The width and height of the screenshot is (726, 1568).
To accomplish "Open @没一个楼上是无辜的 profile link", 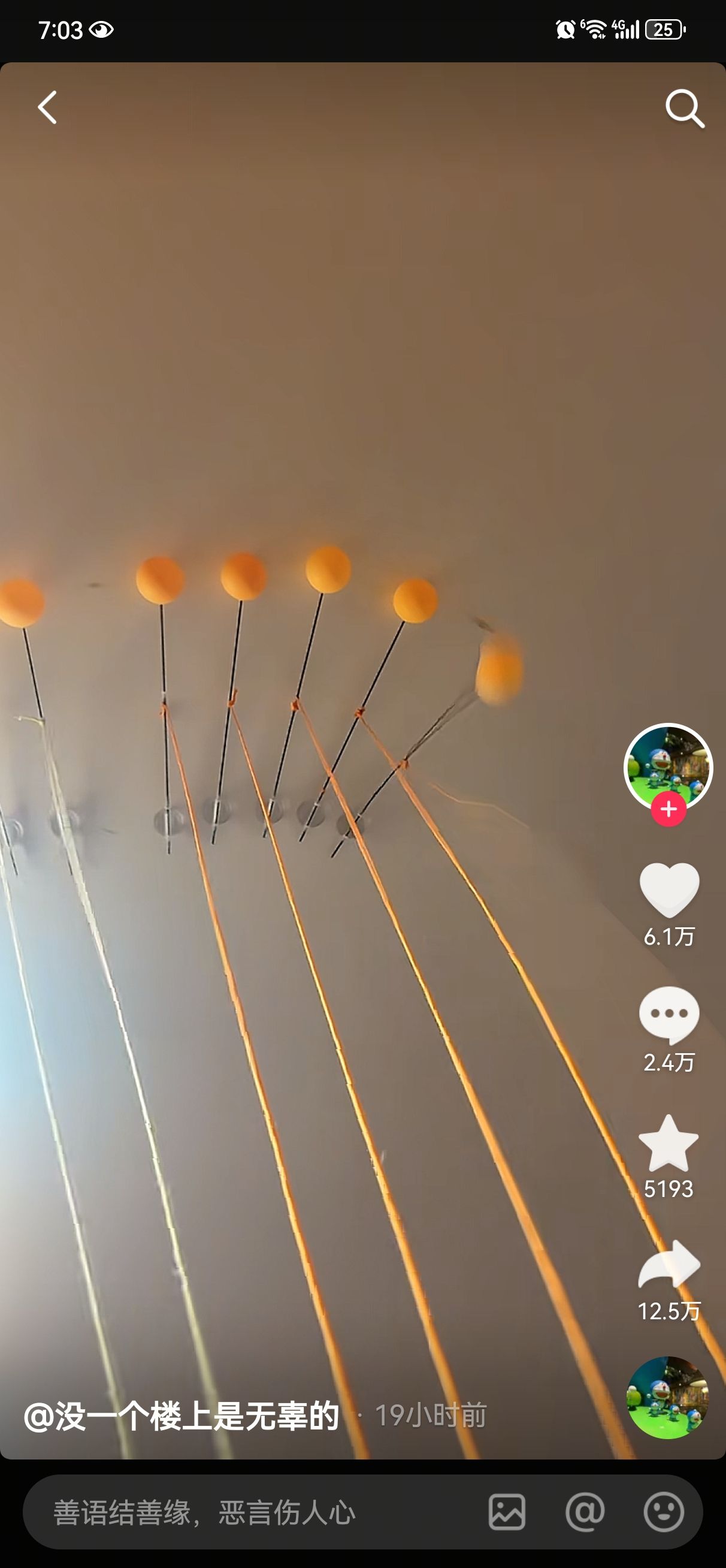I will coord(181,1415).
